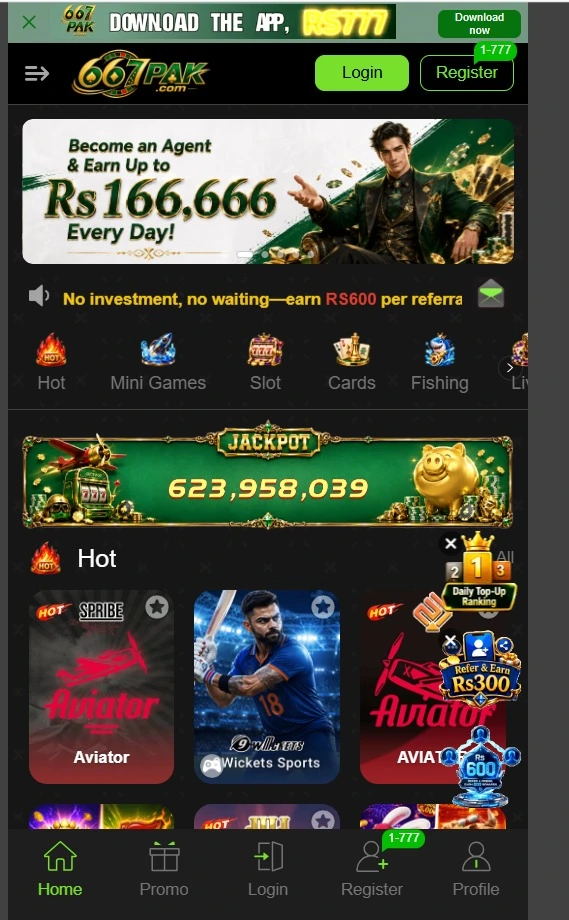The height and width of the screenshot is (920, 569).
Task: Tap the Register button in header
Action: pyautogui.click(x=466, y=73)
